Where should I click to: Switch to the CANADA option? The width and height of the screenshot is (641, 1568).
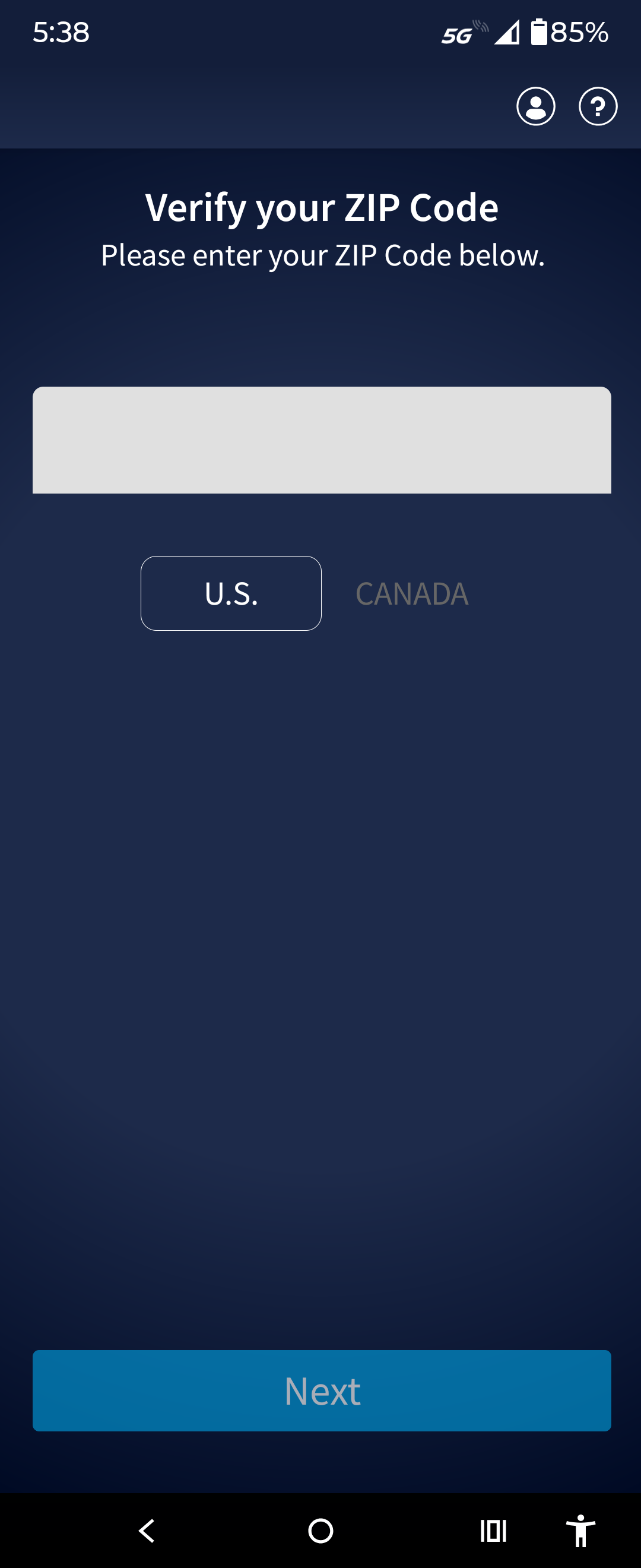(x=412, y=593)
